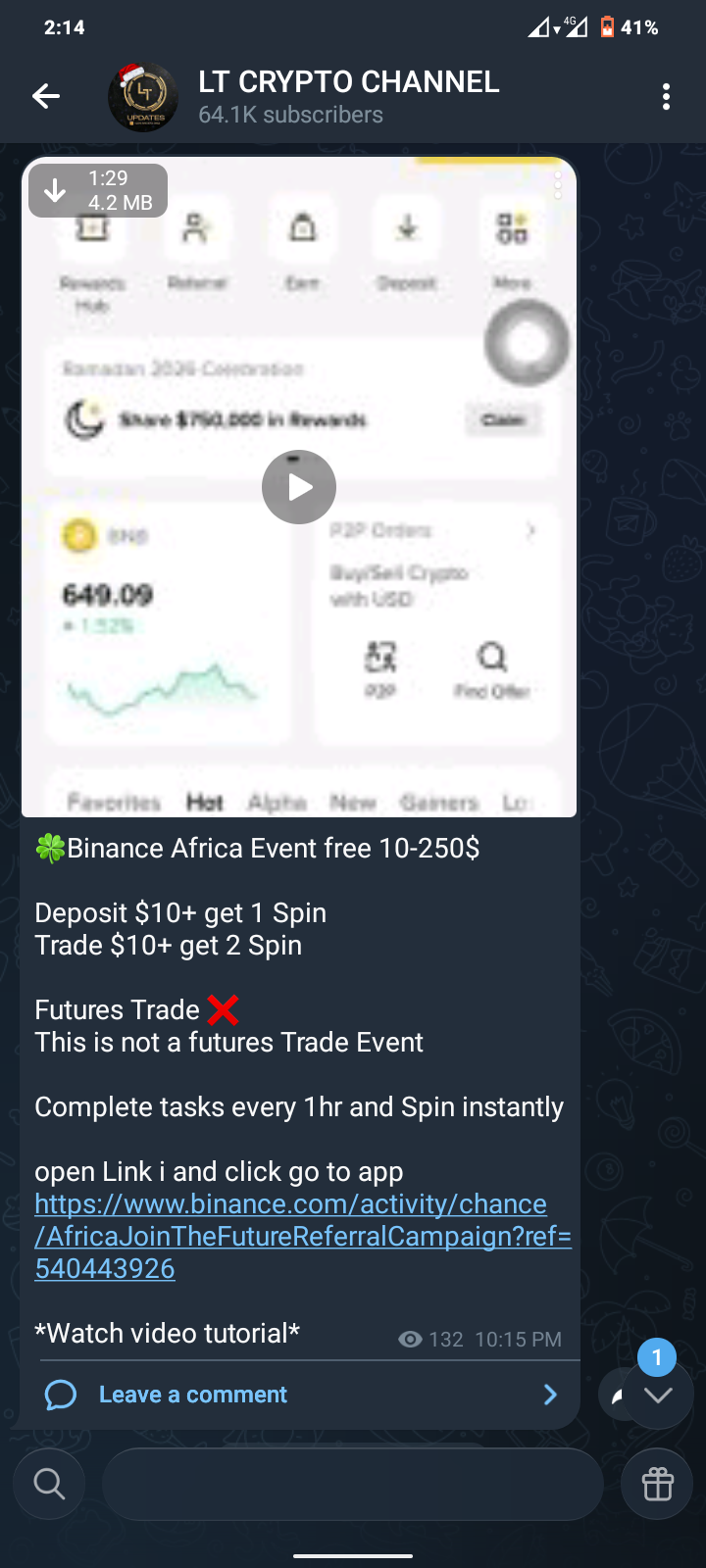Leave a comment on the post
The width and height of the screenshot is (706, 1568).
pyautogui.click(x=193, y=1395)
